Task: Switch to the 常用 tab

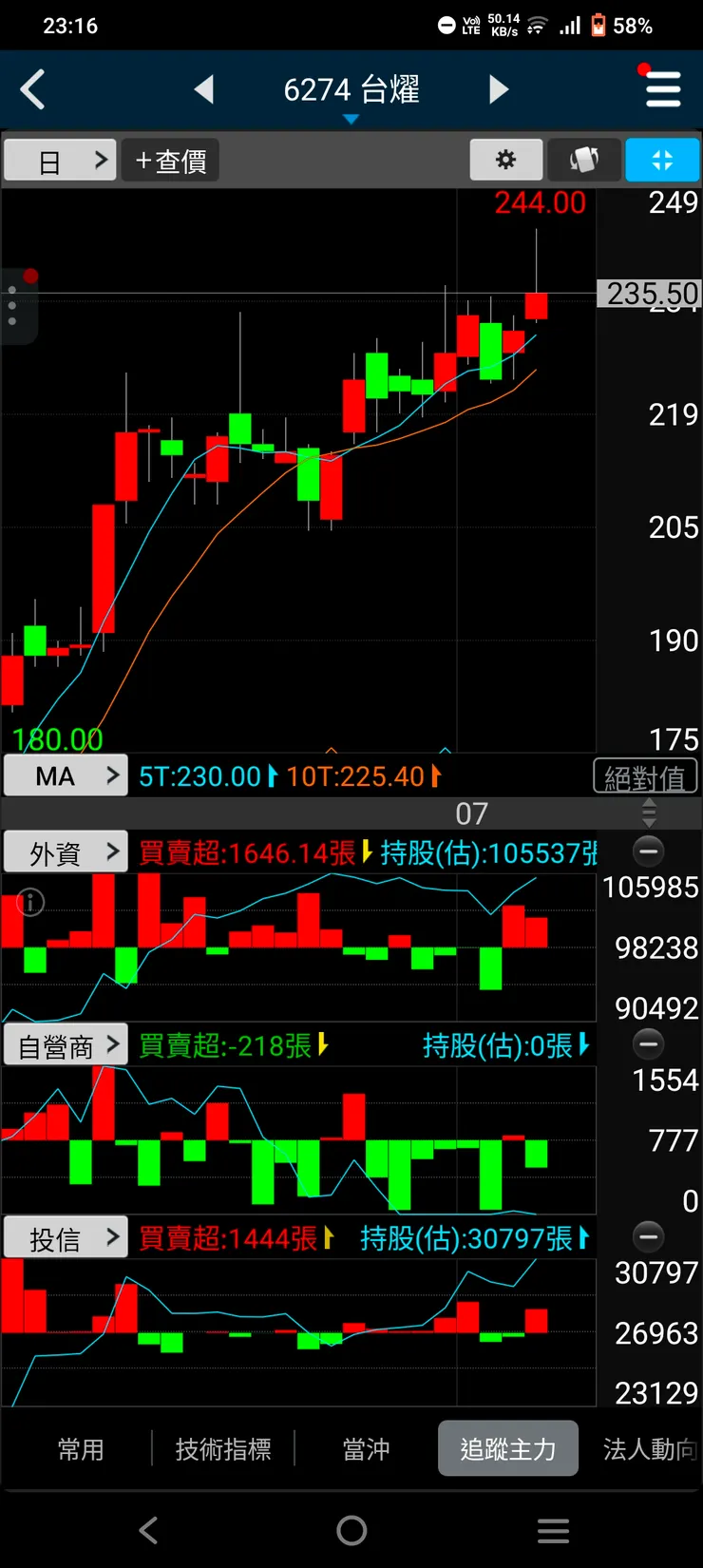Action: point(81,1449)
